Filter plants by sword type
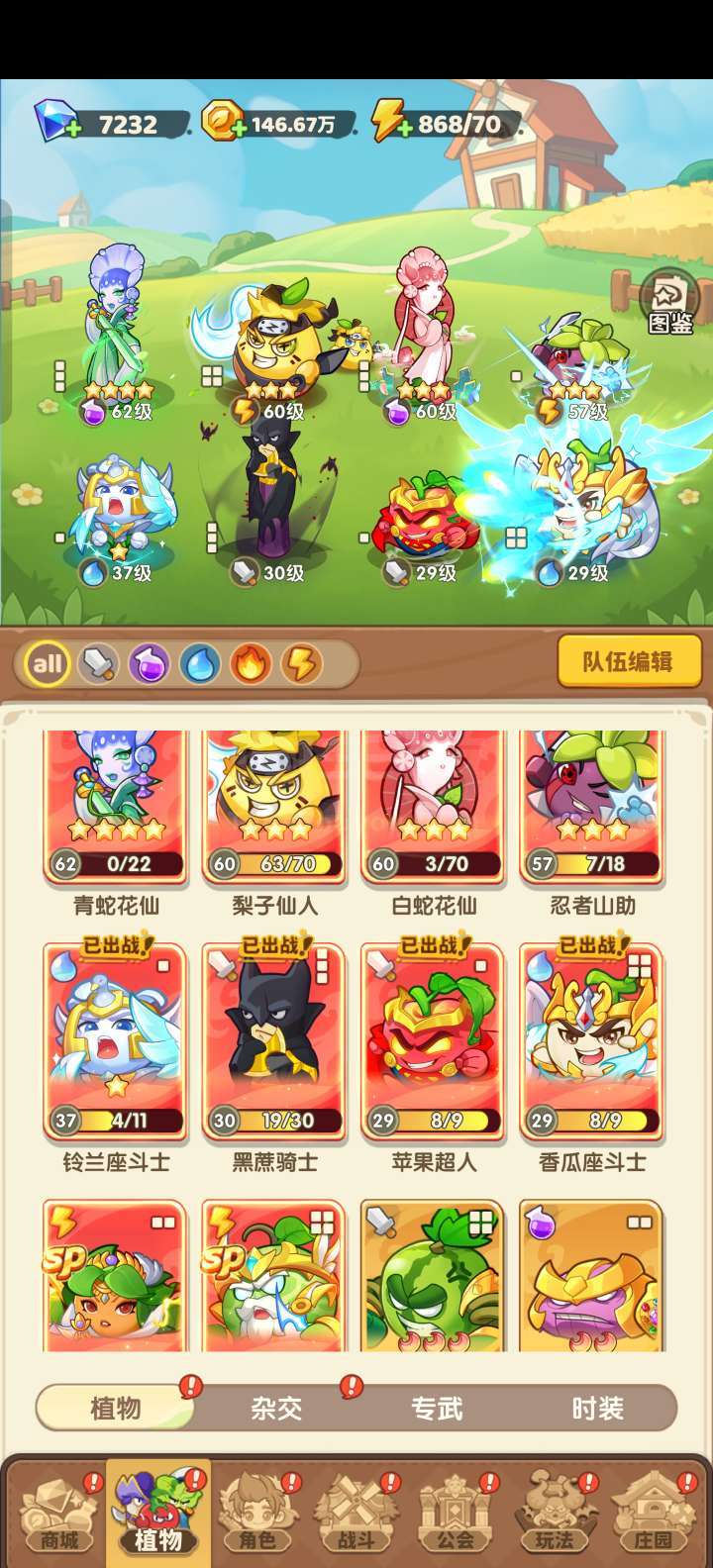This screenshot has height=1568, width=713. coord(97,663)
